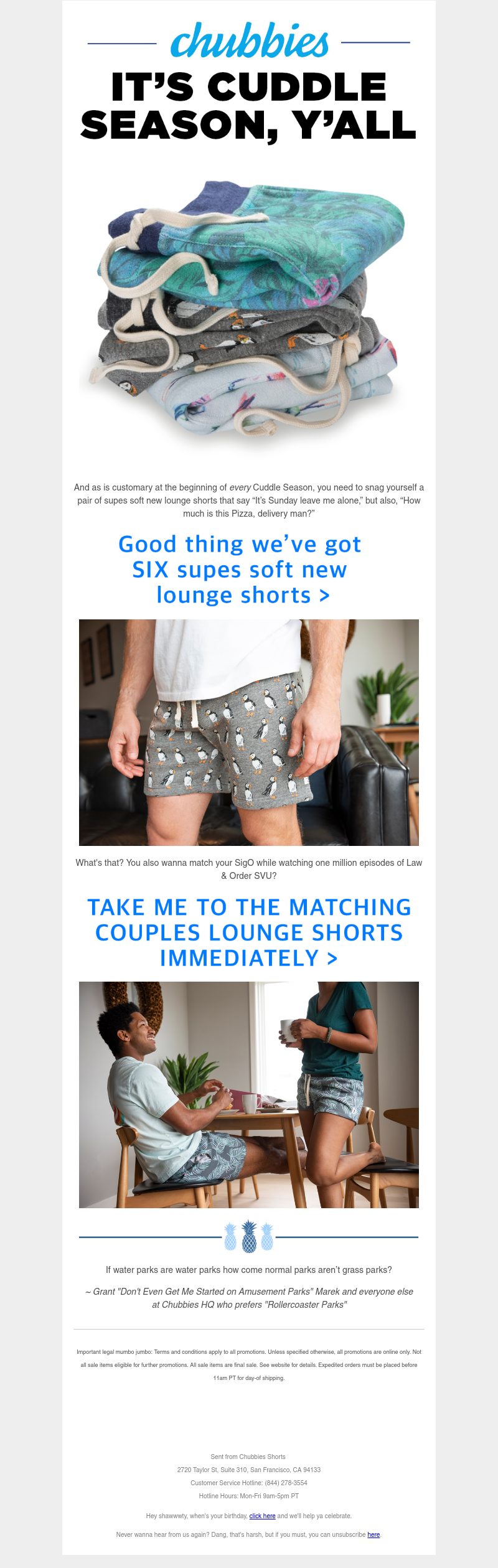The image size is (498, 1568).
Task: Open the matching couples lounge shorts link
Action: point(249,932)
